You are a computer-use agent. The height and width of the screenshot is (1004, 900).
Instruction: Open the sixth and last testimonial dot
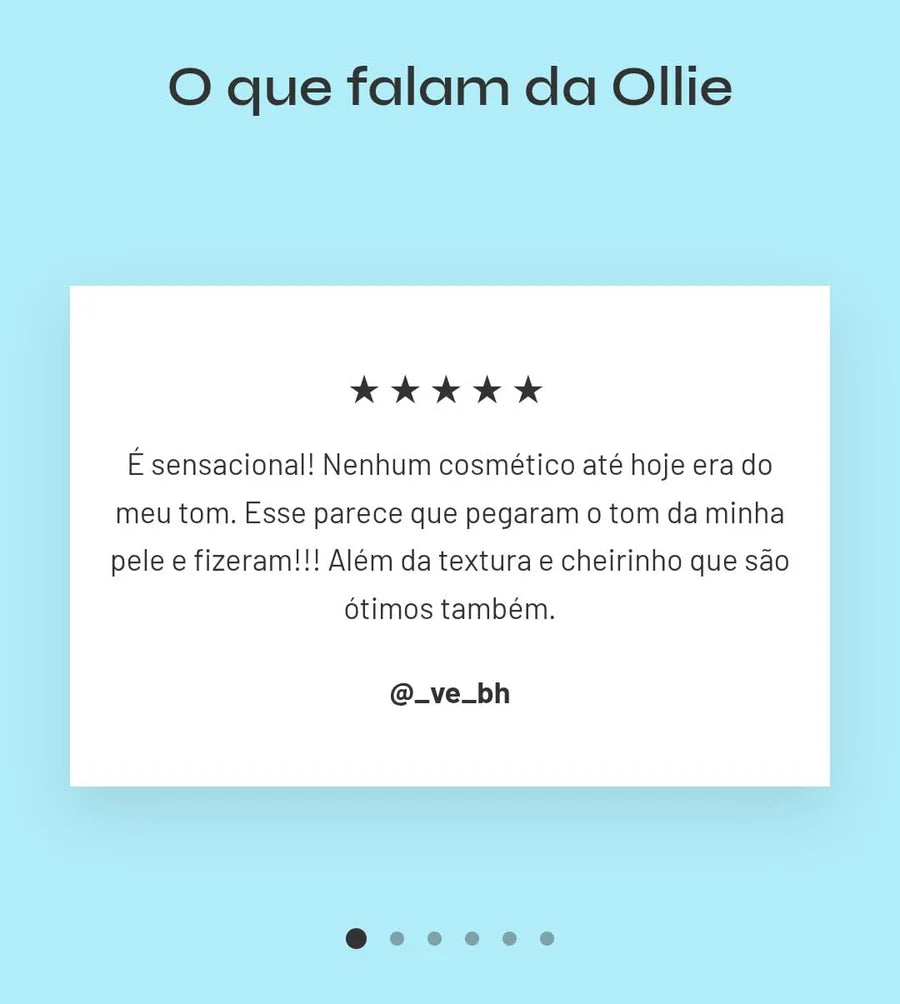click(x=547, y=938)
